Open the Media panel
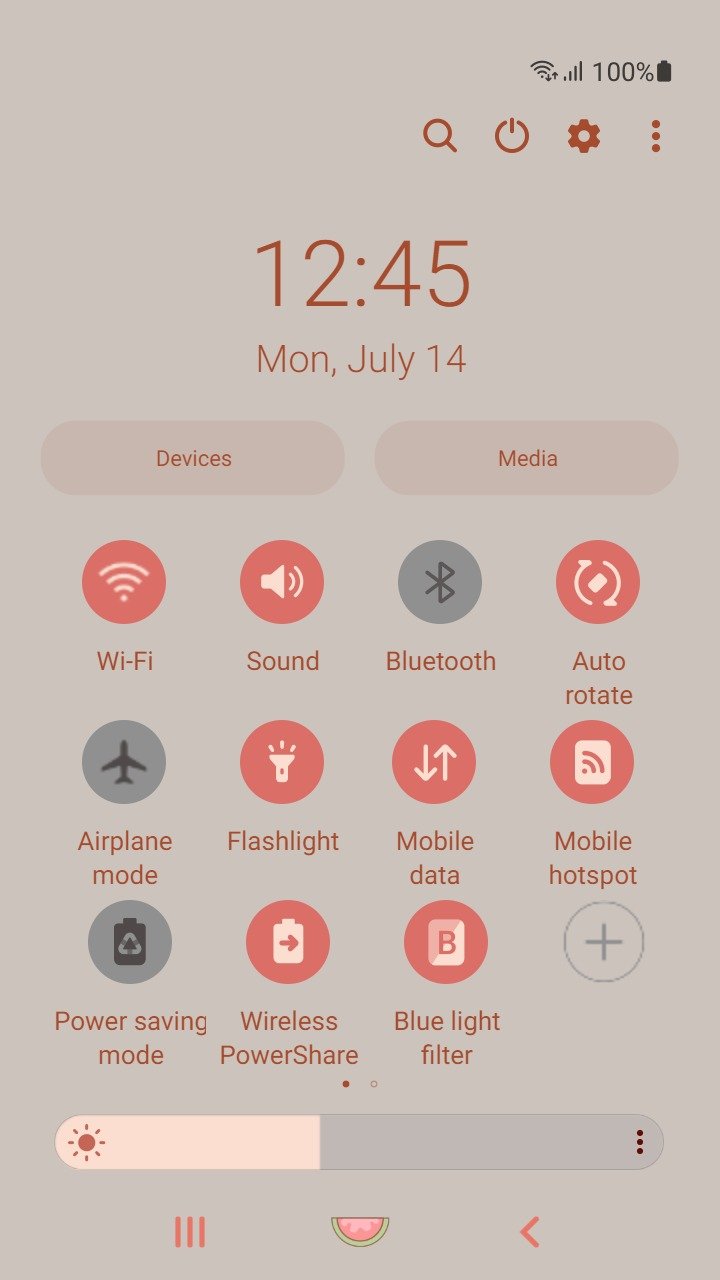 527,458
